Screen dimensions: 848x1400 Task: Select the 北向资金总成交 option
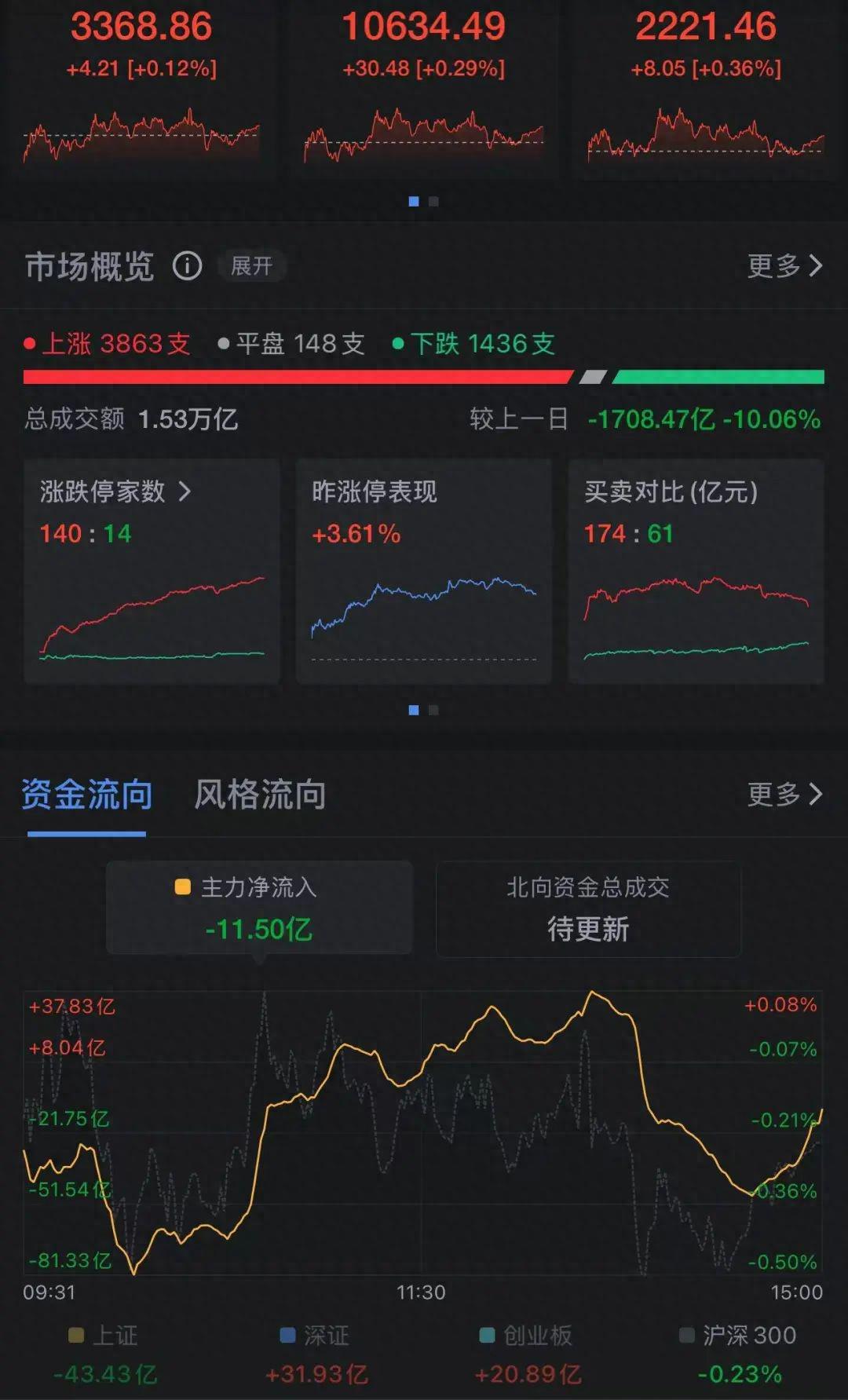click(588, 908)
